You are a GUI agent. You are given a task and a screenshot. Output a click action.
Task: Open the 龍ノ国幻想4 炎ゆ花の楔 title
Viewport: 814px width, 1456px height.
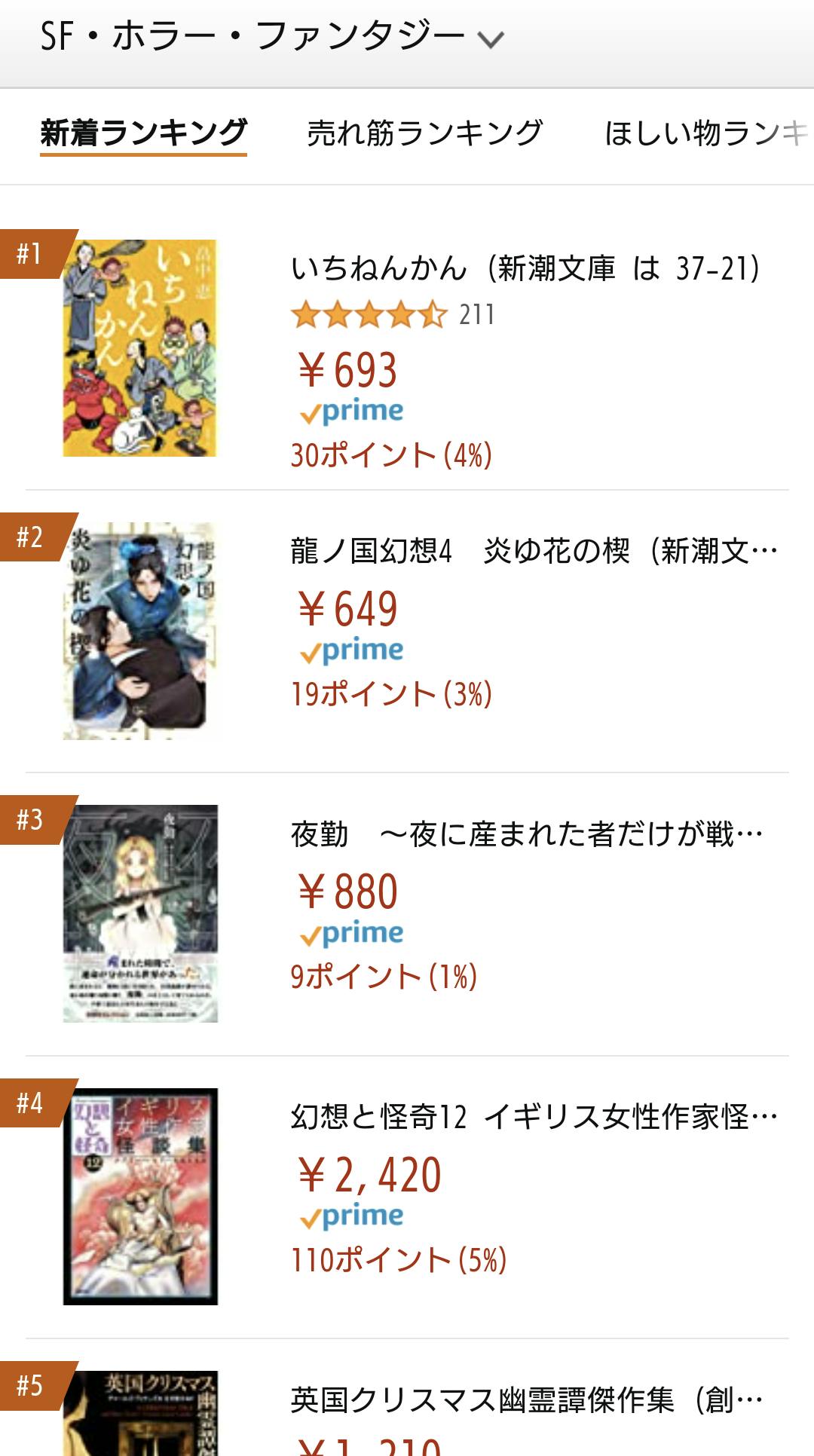[x=534, y=552]
